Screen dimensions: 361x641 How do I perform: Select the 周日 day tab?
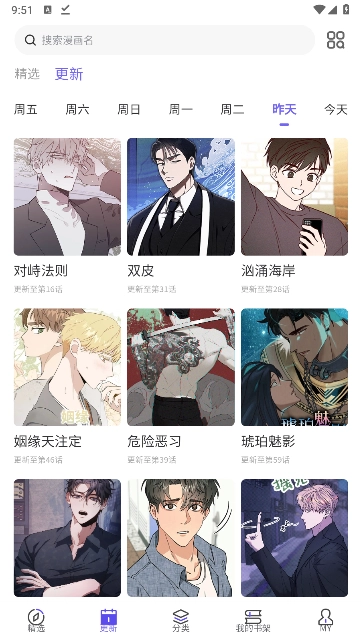pos(129,109)
